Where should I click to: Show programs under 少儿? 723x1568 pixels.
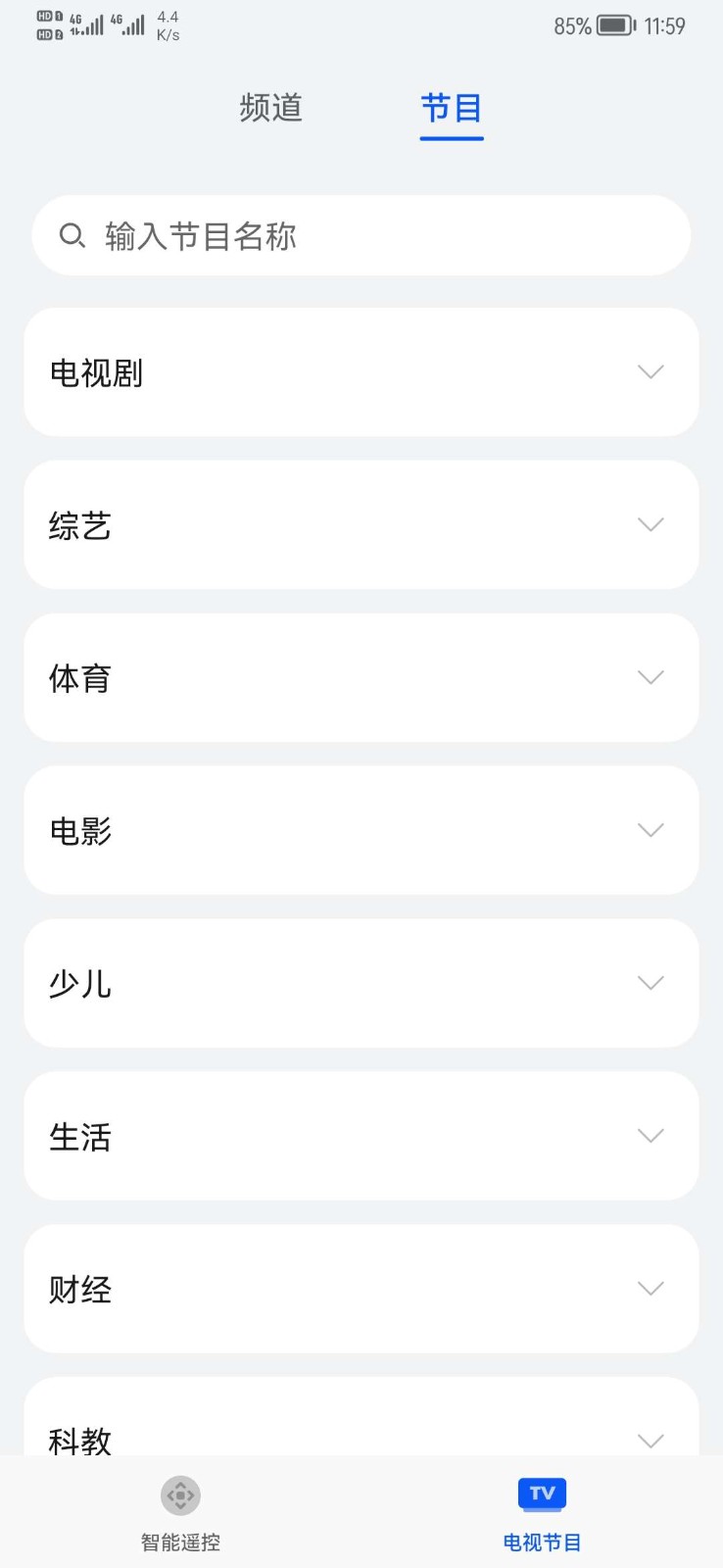coord(361,984)
